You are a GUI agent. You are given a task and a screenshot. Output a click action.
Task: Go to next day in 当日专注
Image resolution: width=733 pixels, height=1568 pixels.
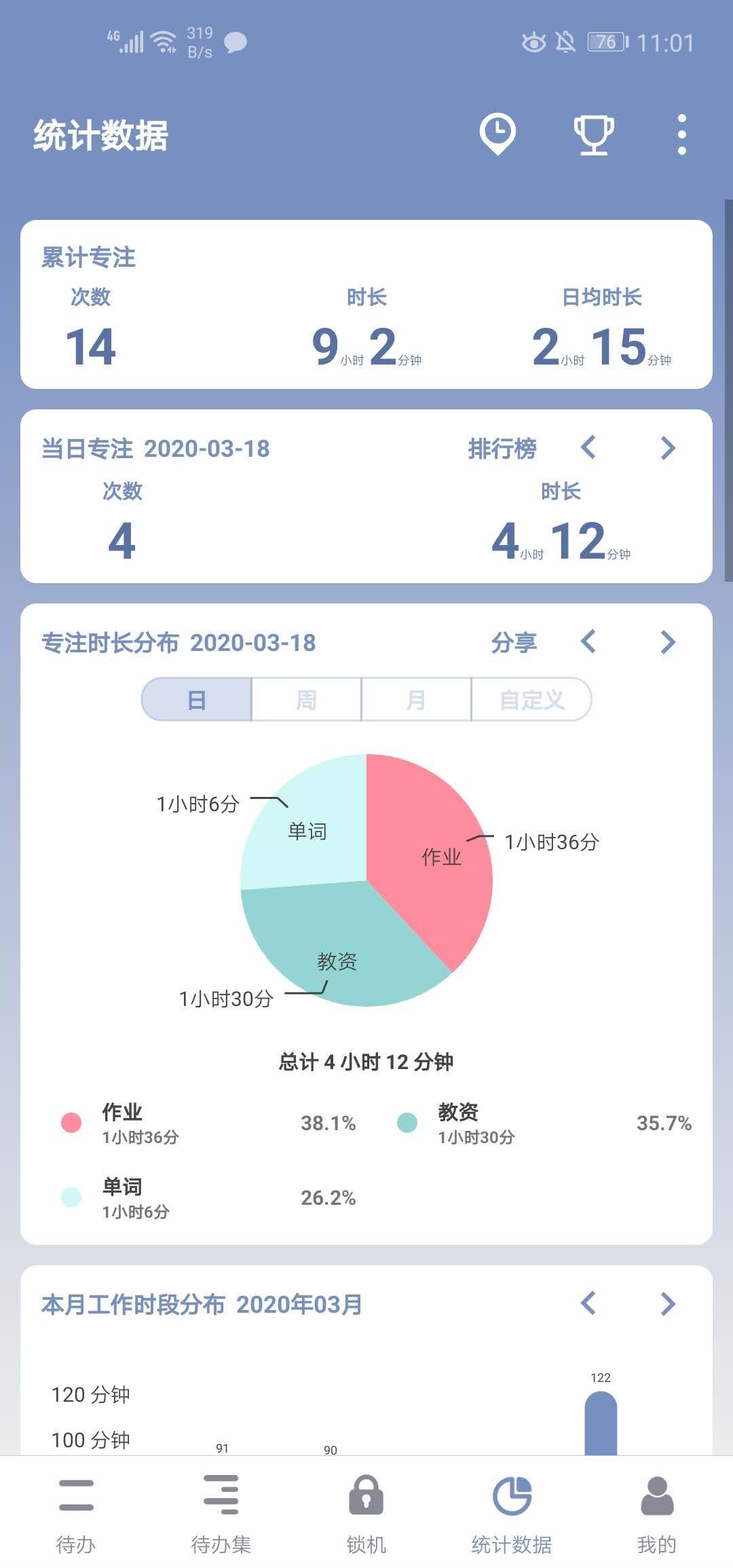tap(668, 448)
